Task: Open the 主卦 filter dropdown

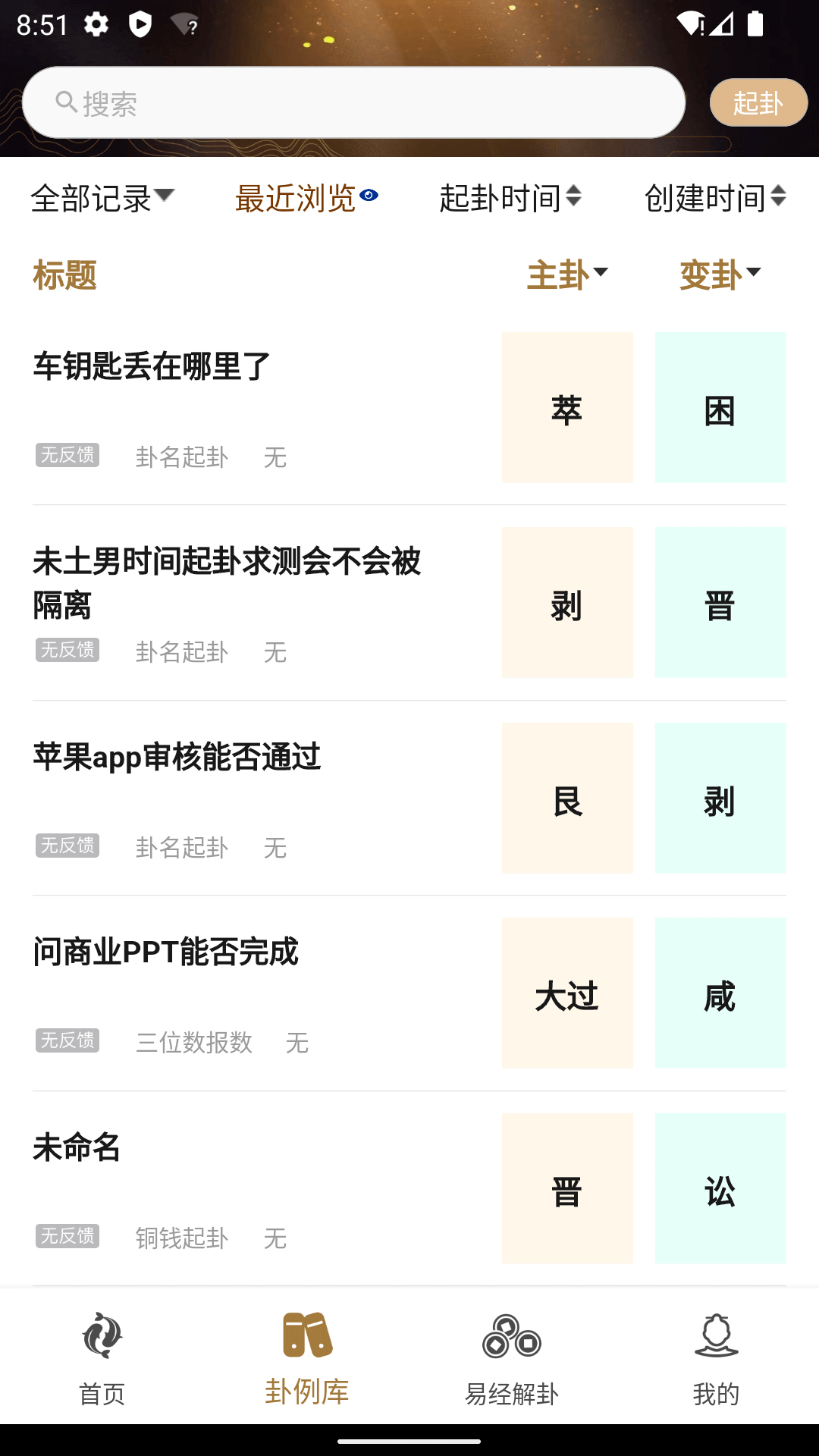Action: click(567, 275)
